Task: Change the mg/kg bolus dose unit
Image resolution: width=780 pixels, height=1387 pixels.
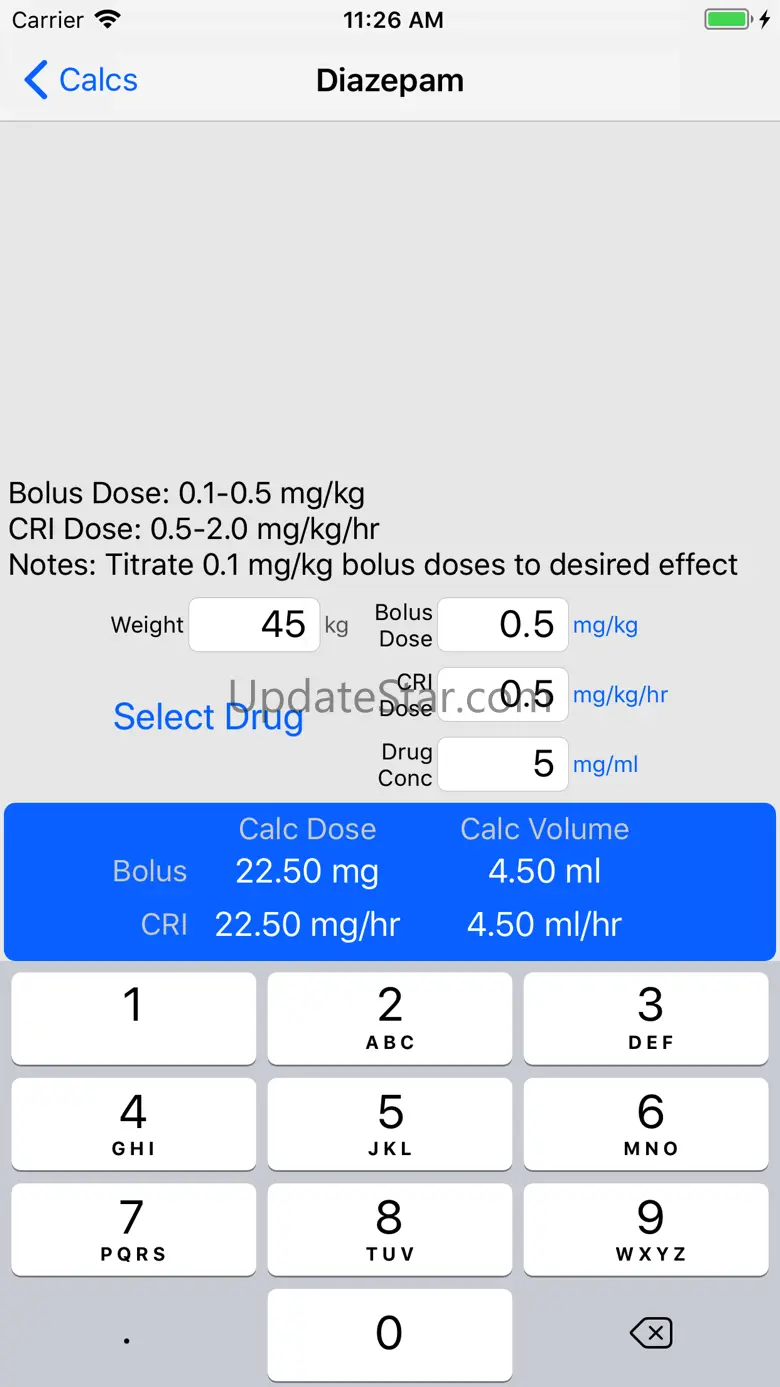Action: [x=605, y=626]
